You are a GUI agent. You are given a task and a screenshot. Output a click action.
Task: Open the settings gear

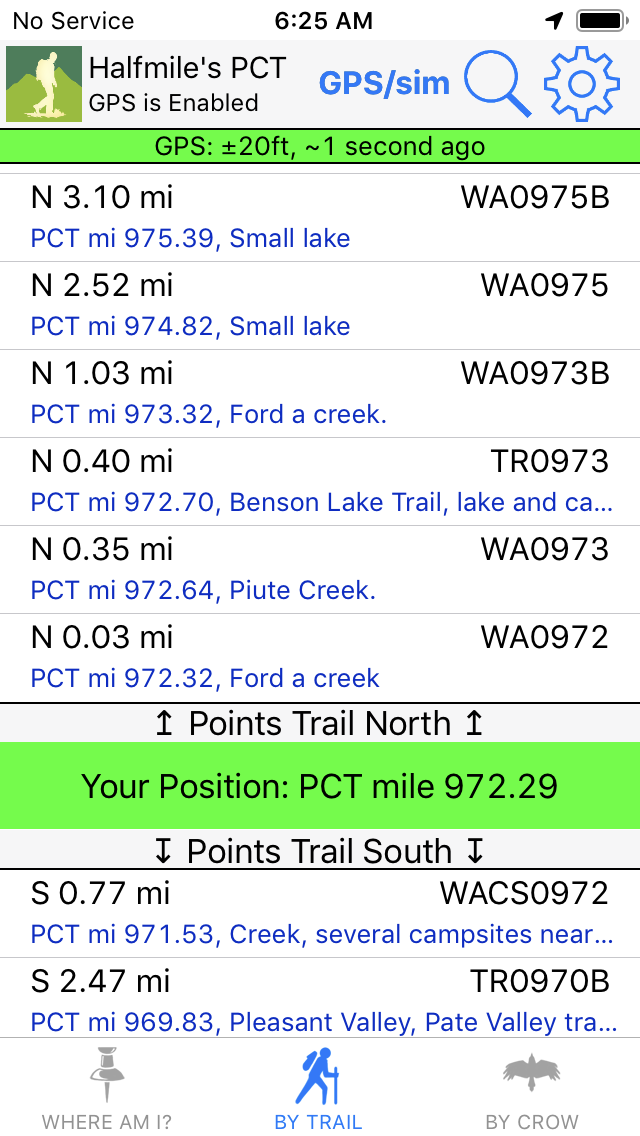tap(582, 84)
